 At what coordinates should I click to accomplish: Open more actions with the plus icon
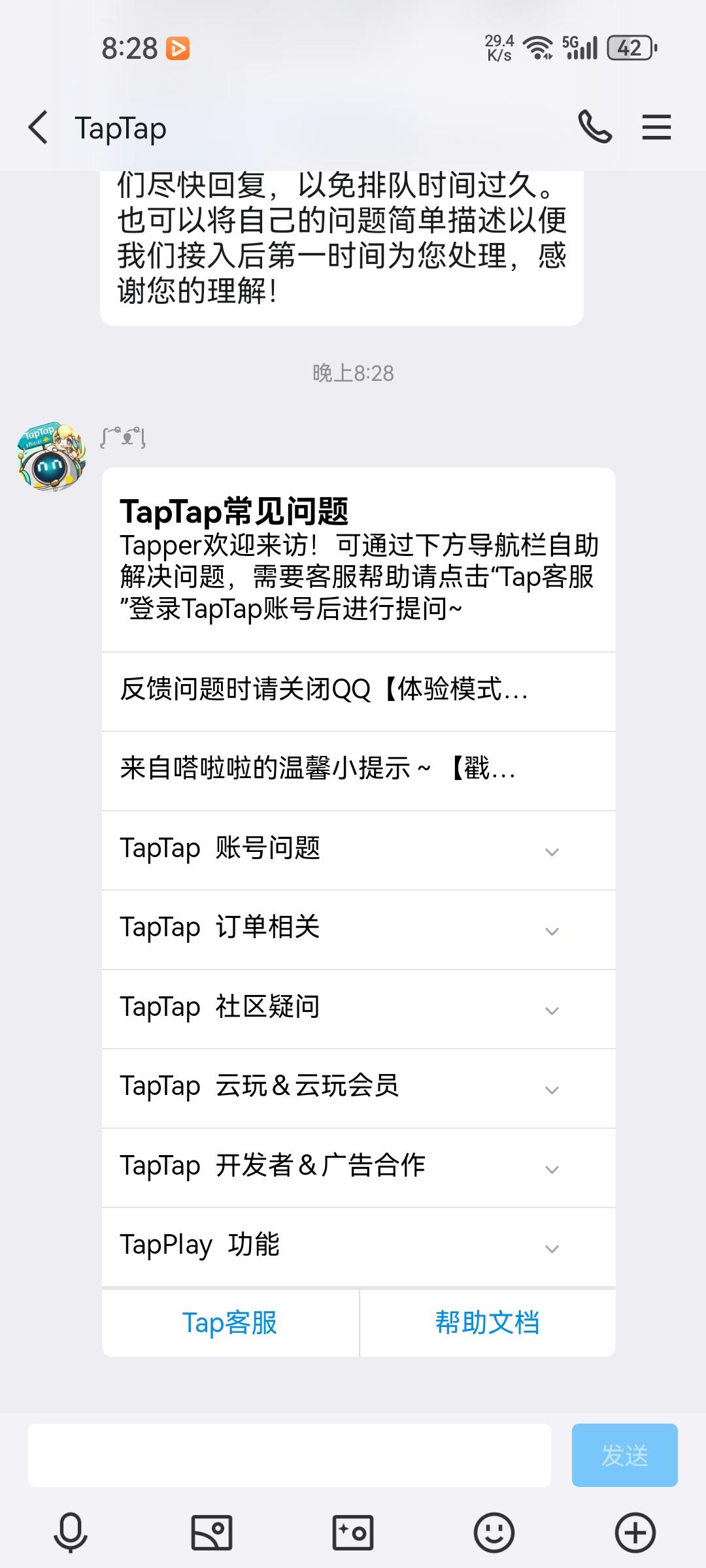[635, 1532]
